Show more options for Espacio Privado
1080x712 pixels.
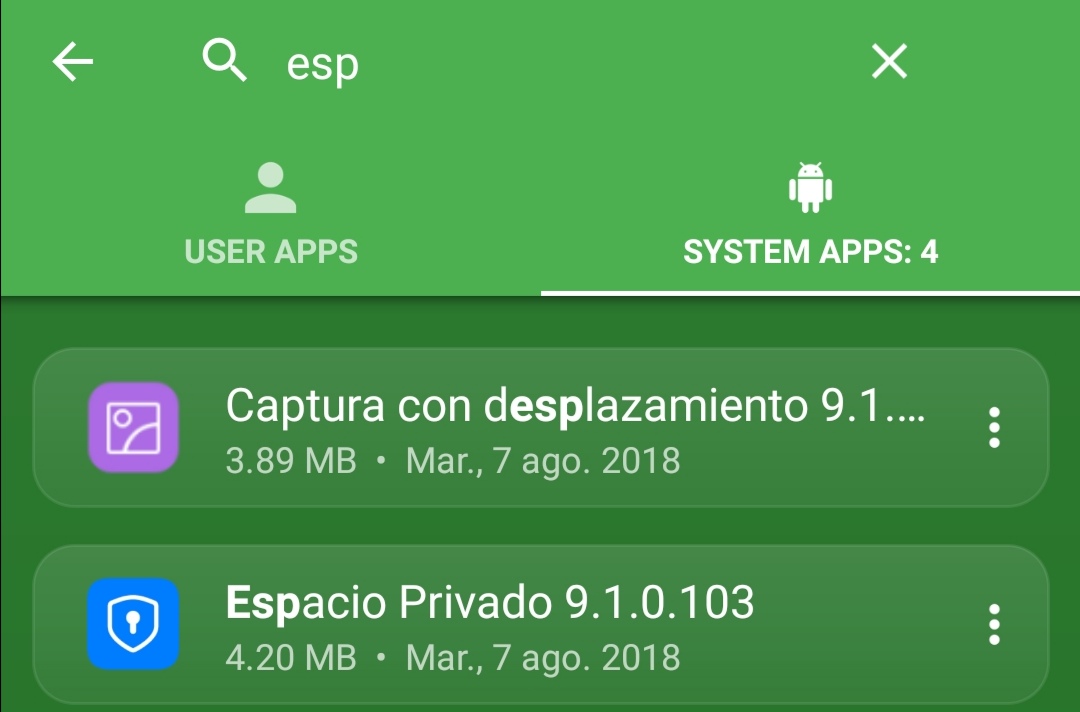[x=993, y=624]
